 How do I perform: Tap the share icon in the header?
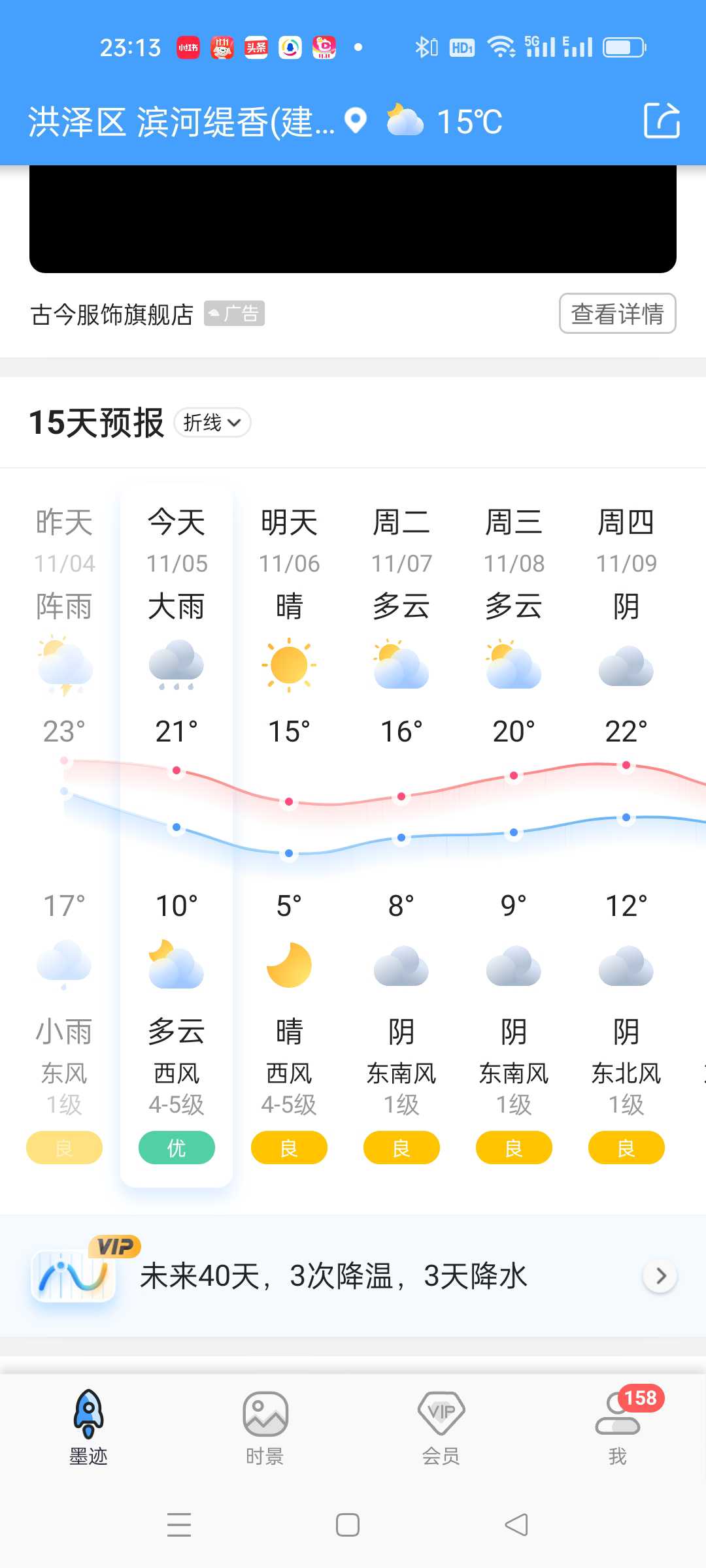pyautogui.click(x=662, y=121)
